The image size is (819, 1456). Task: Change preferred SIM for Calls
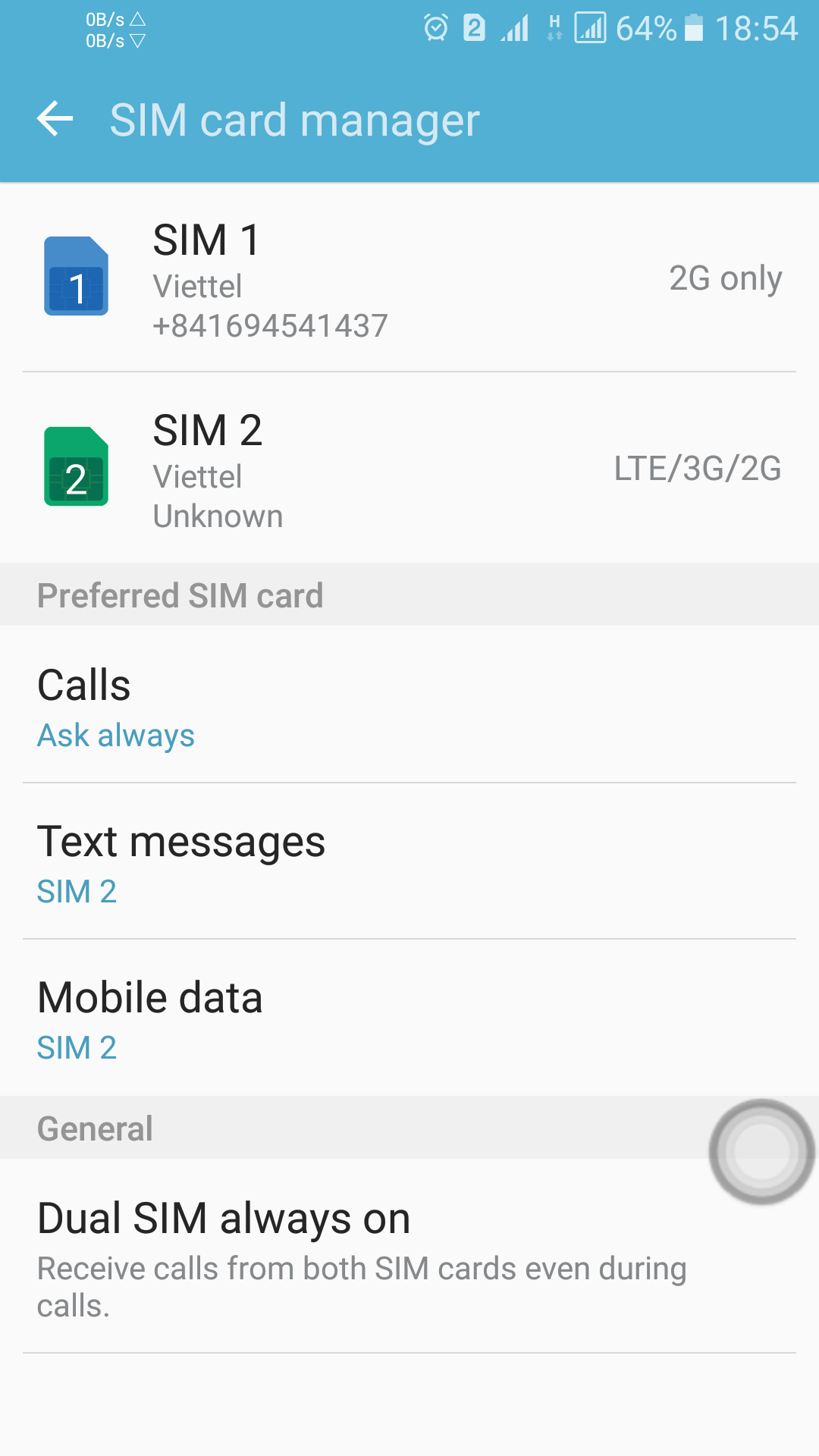[409, 704]
